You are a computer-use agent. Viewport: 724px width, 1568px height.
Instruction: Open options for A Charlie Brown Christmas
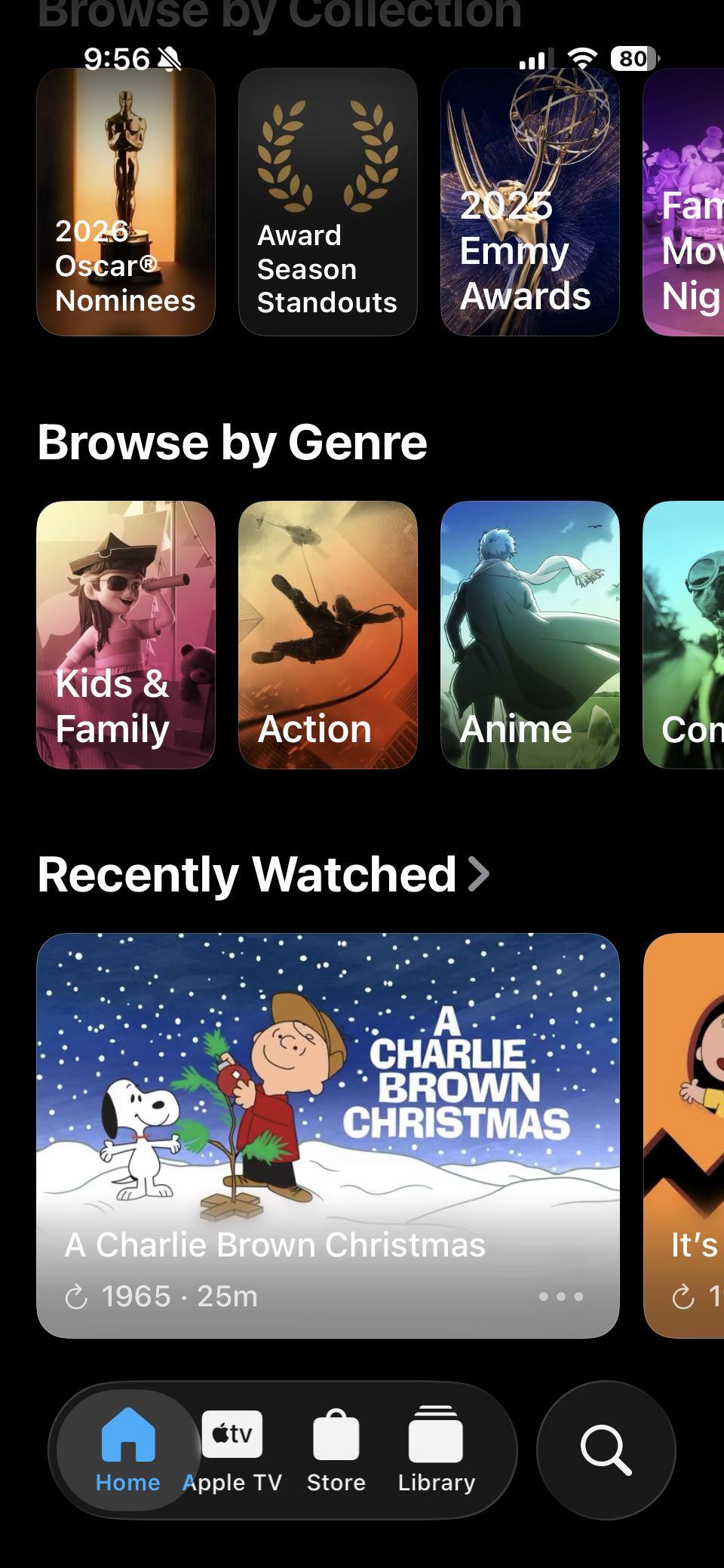pyautogui.click(x=560, y=1296)
